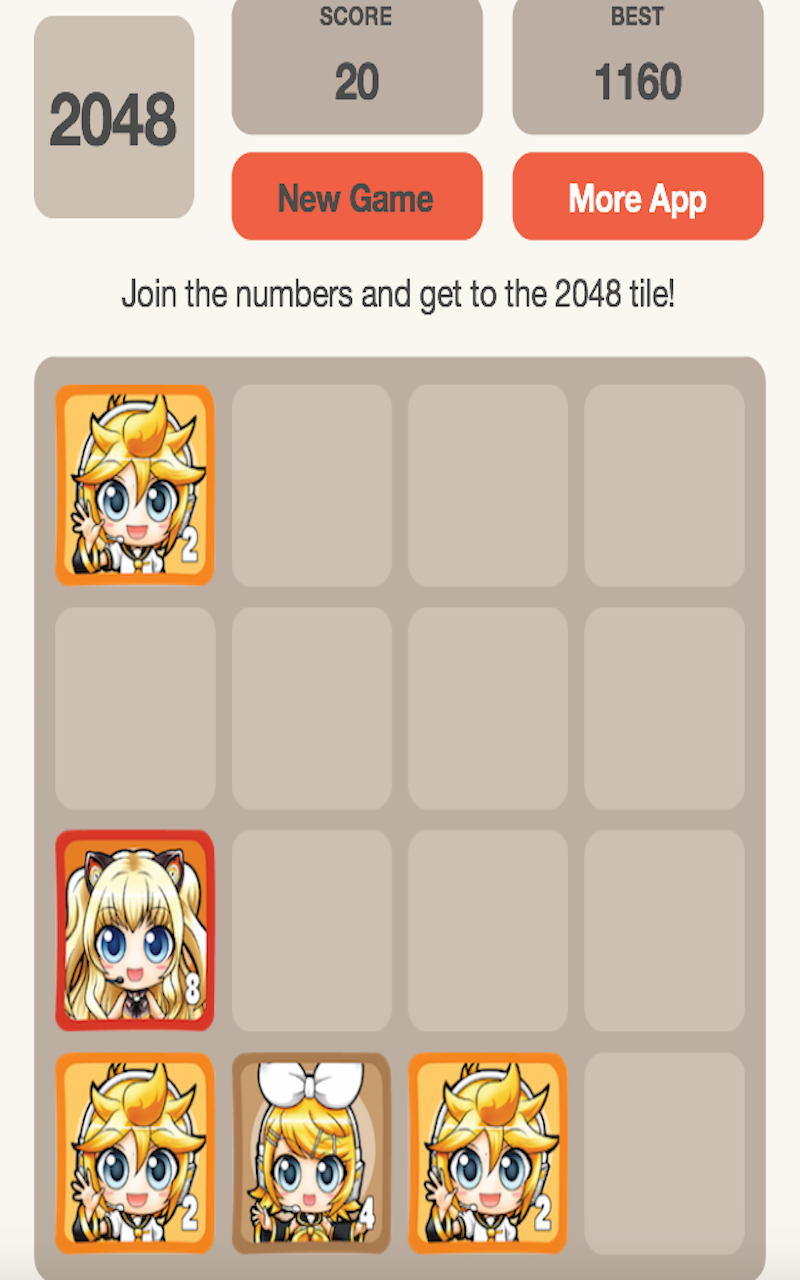Click the BEST label text
Image resolution: width=800 pixels, height=1280 pixels.
[x=637, y=17]
